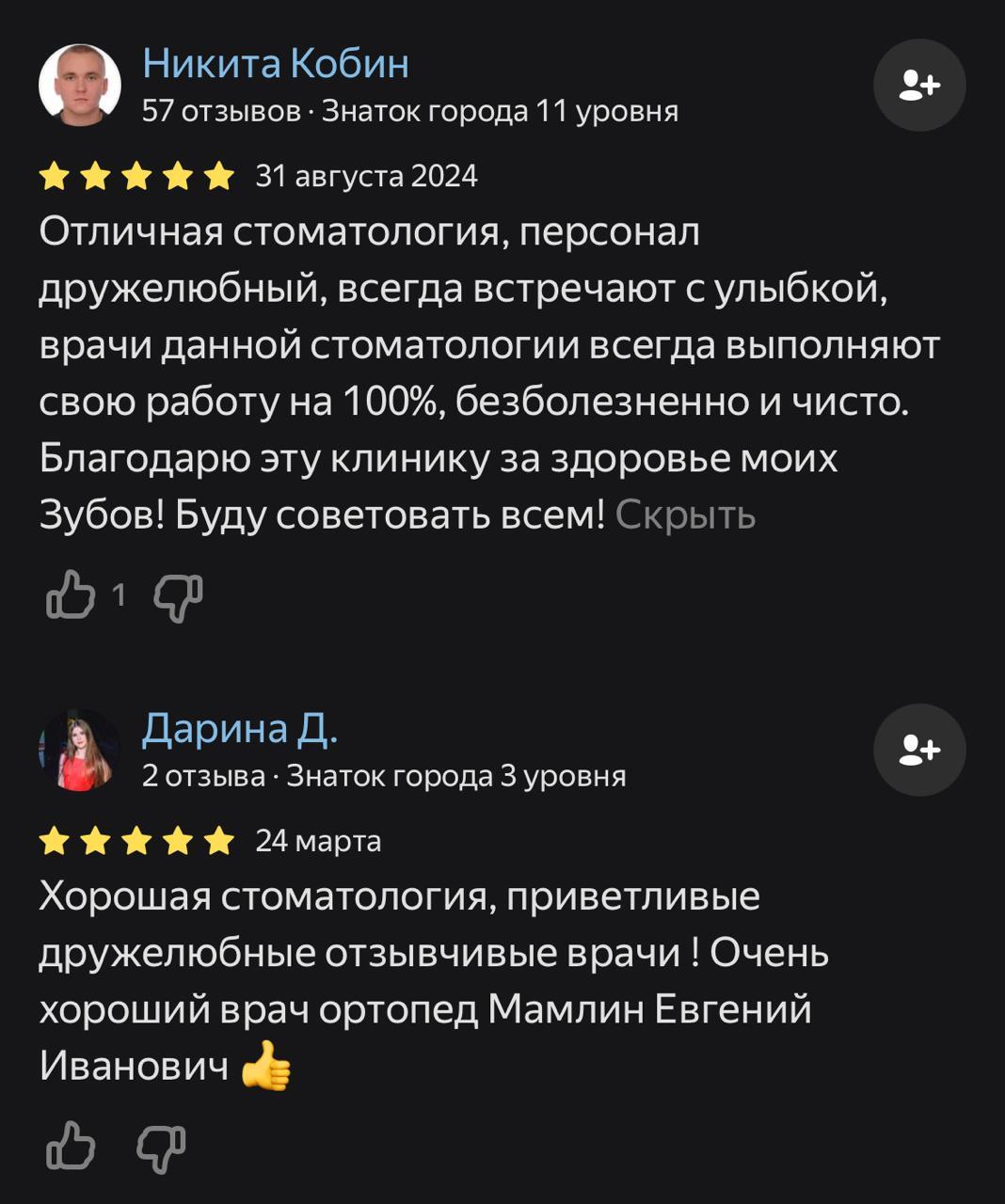Open Дарина Д.'s profile name
The width and height of the screenshot is (1005, 1204).
tap(239, 728)
